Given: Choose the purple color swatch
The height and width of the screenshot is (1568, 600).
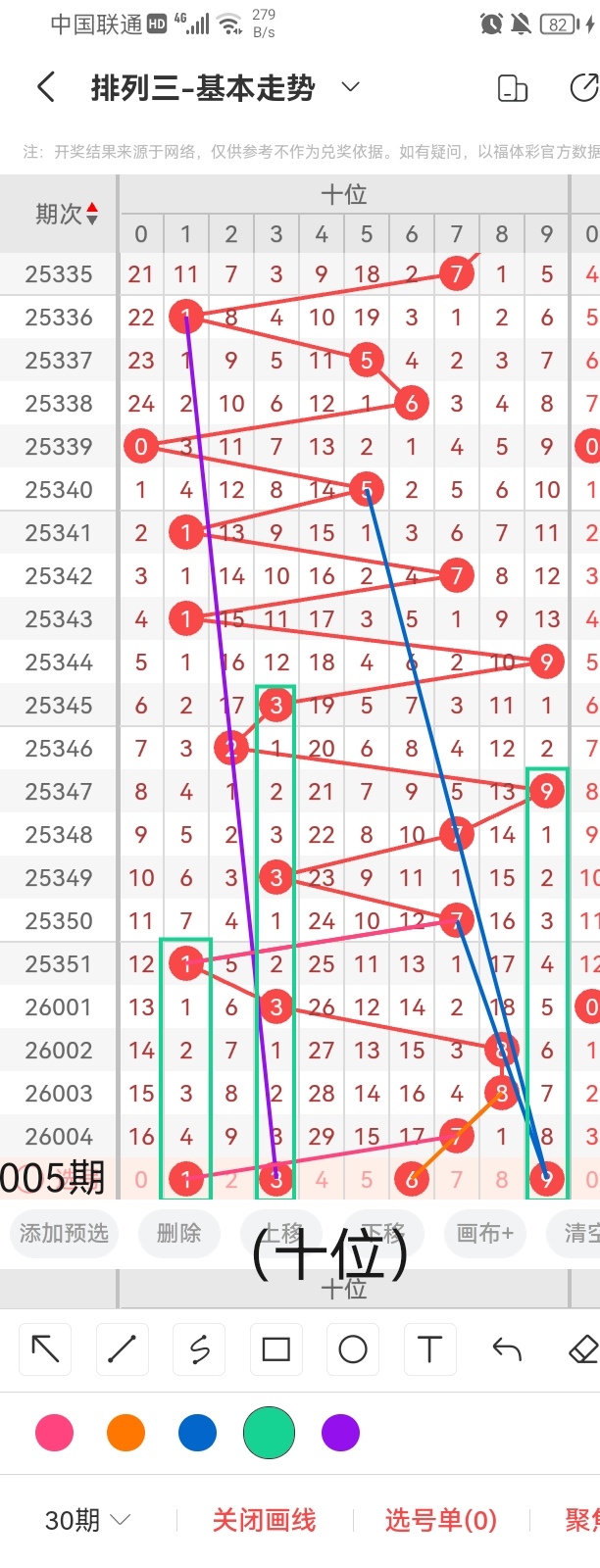Looking at the screenshot, I should click(x=340, y=1433).
